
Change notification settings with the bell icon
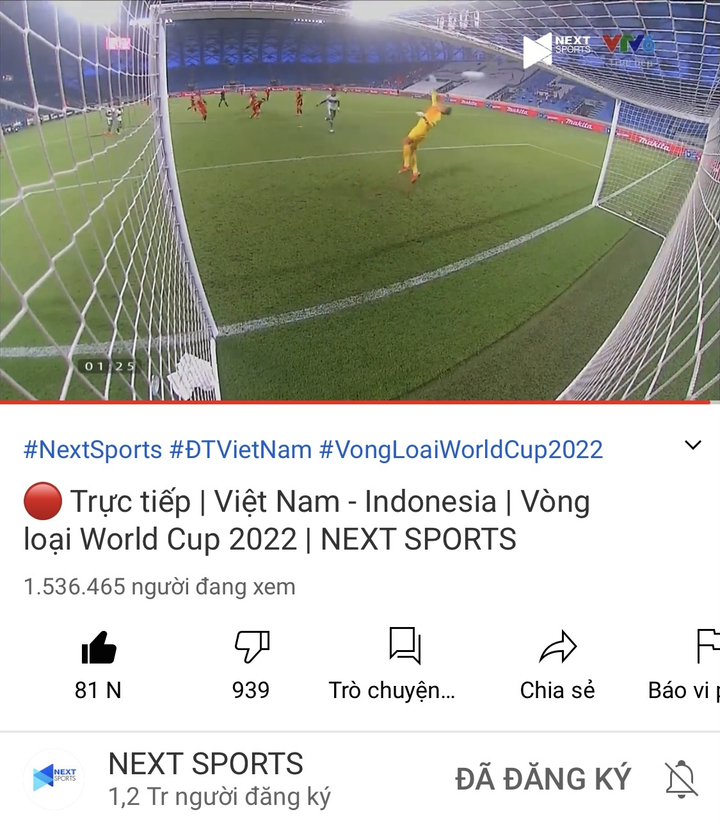(681, 778)
